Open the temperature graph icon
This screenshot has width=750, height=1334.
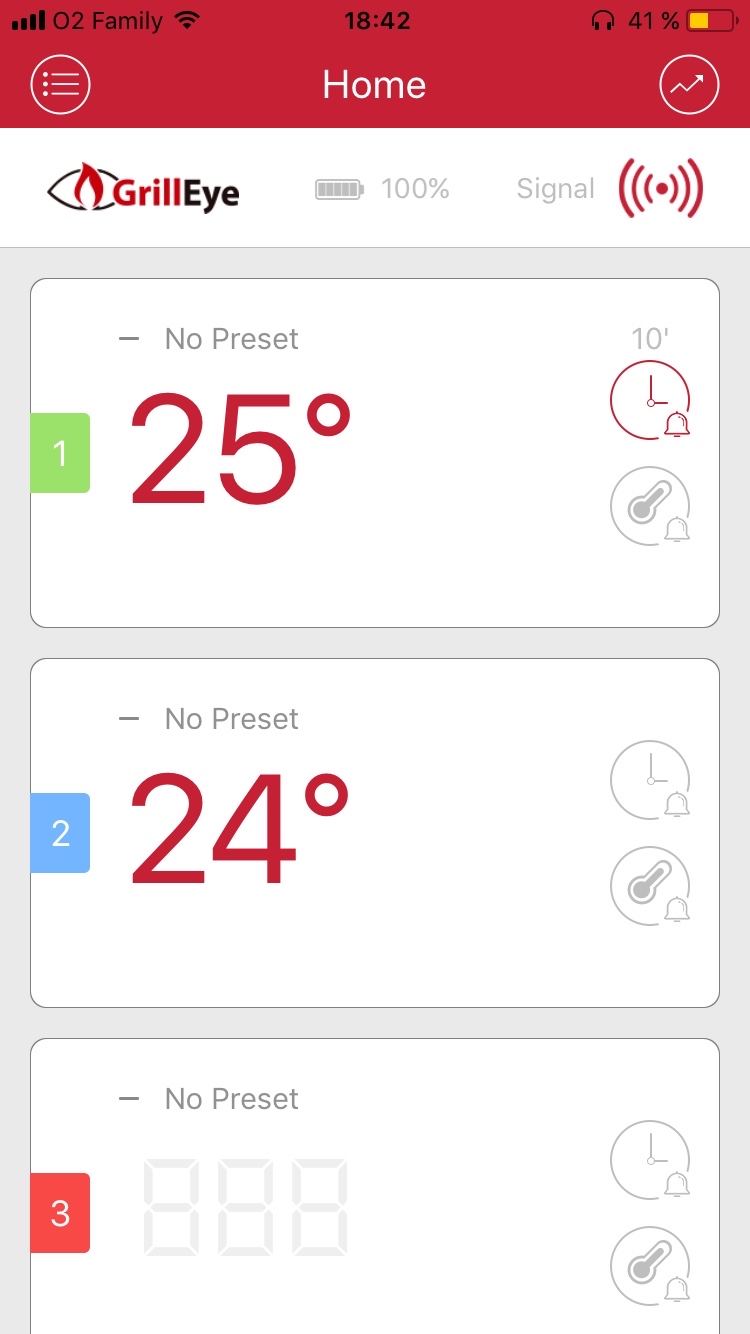coord(689,85)
